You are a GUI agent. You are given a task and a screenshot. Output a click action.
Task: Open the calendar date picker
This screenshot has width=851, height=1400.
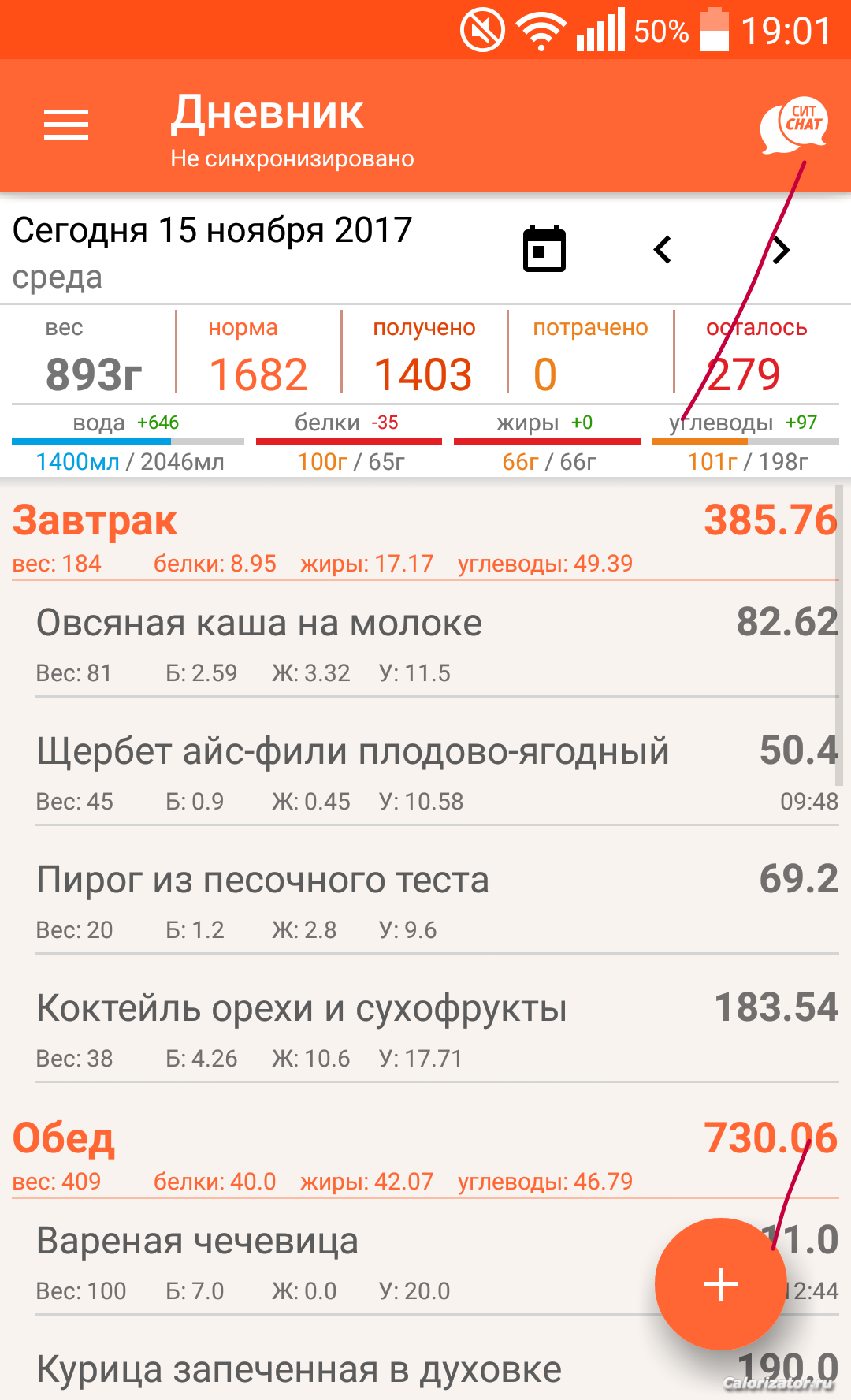click(x=544, y=249)
